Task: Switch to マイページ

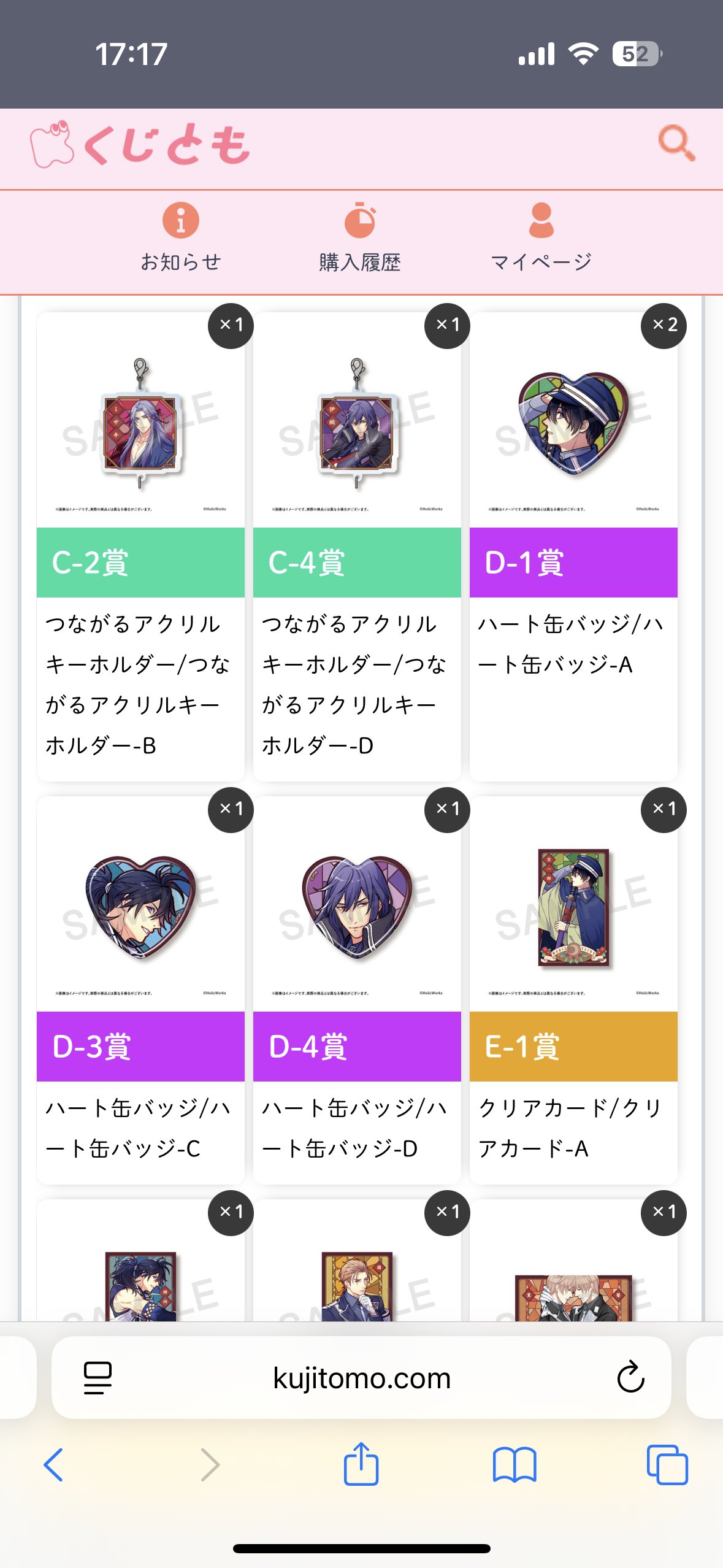Action: tap(541, 237)
